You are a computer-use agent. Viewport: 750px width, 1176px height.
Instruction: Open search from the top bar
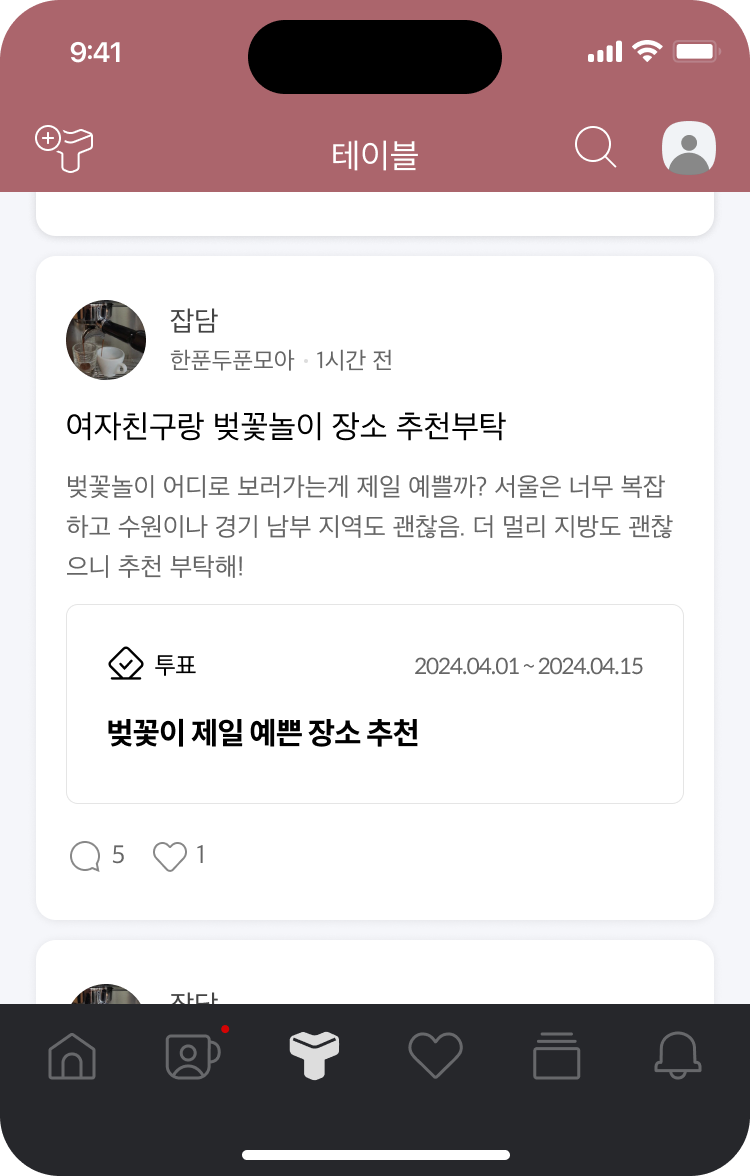(x=596, y=147)
